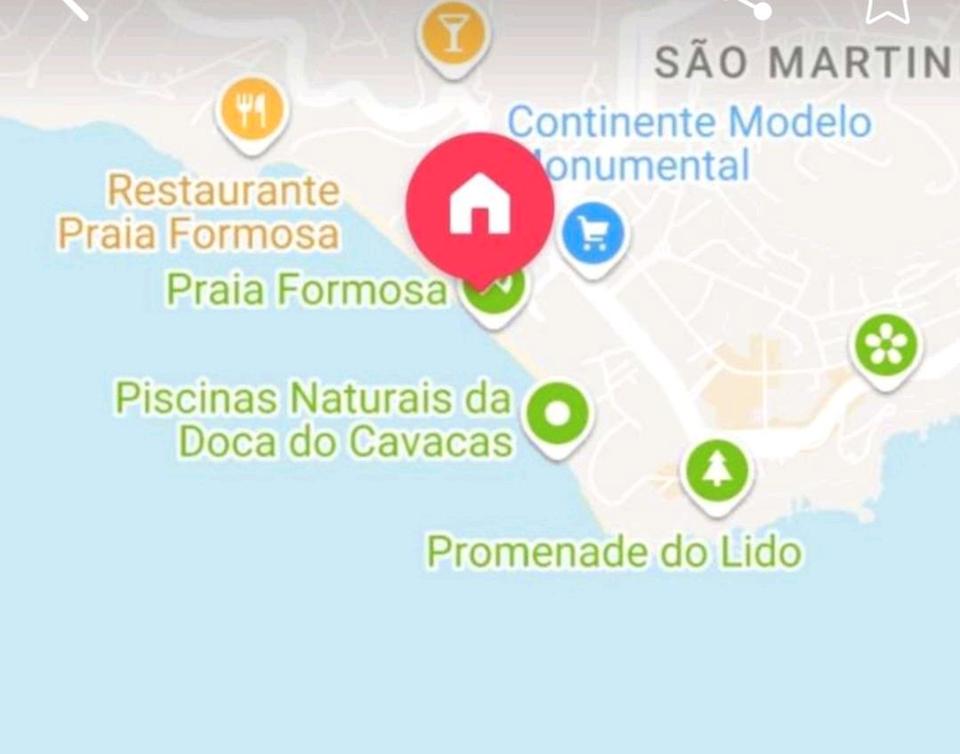The width and height of the screenshot is (960, 754).
Task: Open the Continente Modelo shopping cart pin
Action: coord(593,236)
